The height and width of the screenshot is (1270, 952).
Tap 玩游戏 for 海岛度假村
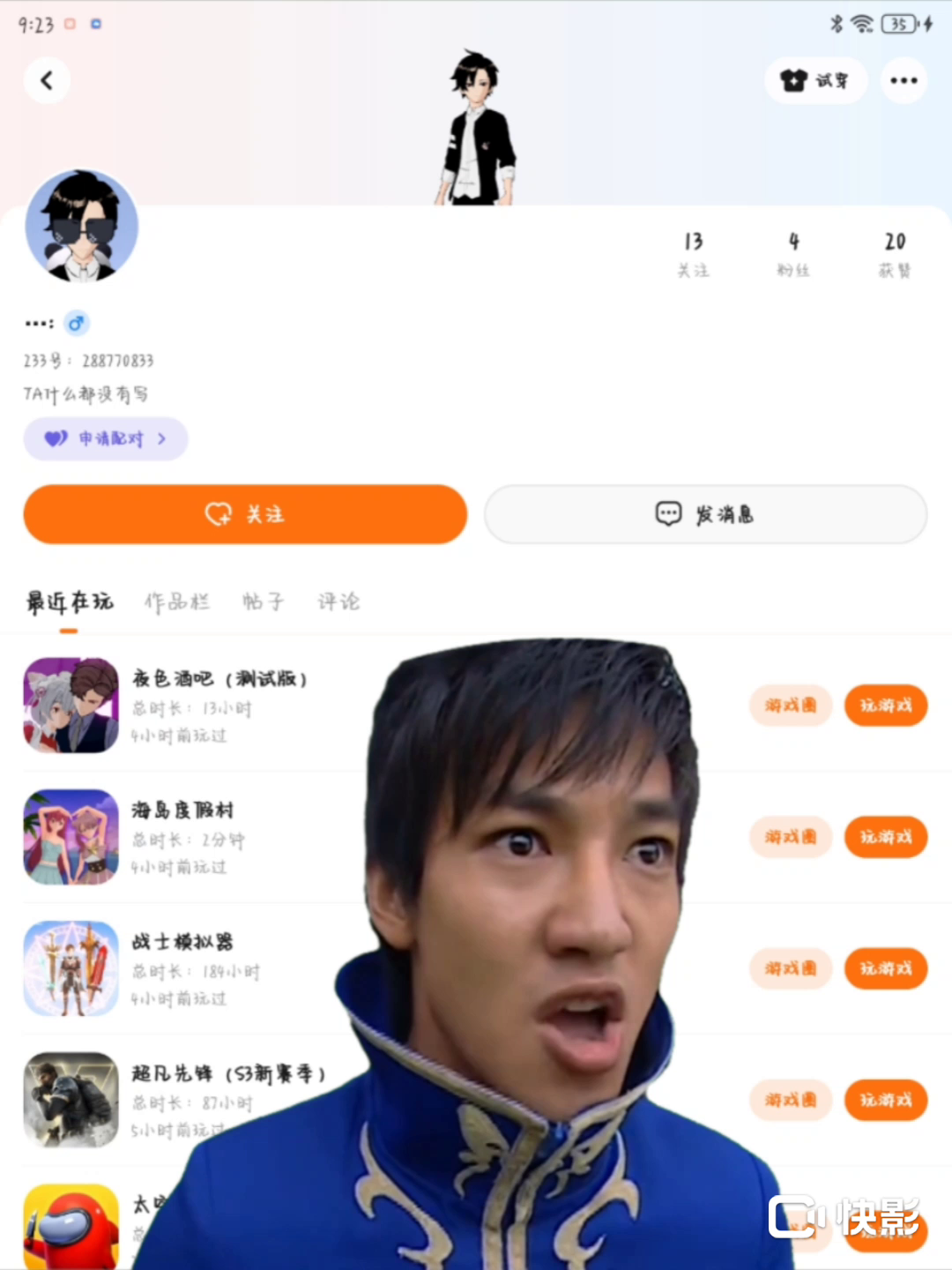(x=885, y=837)
